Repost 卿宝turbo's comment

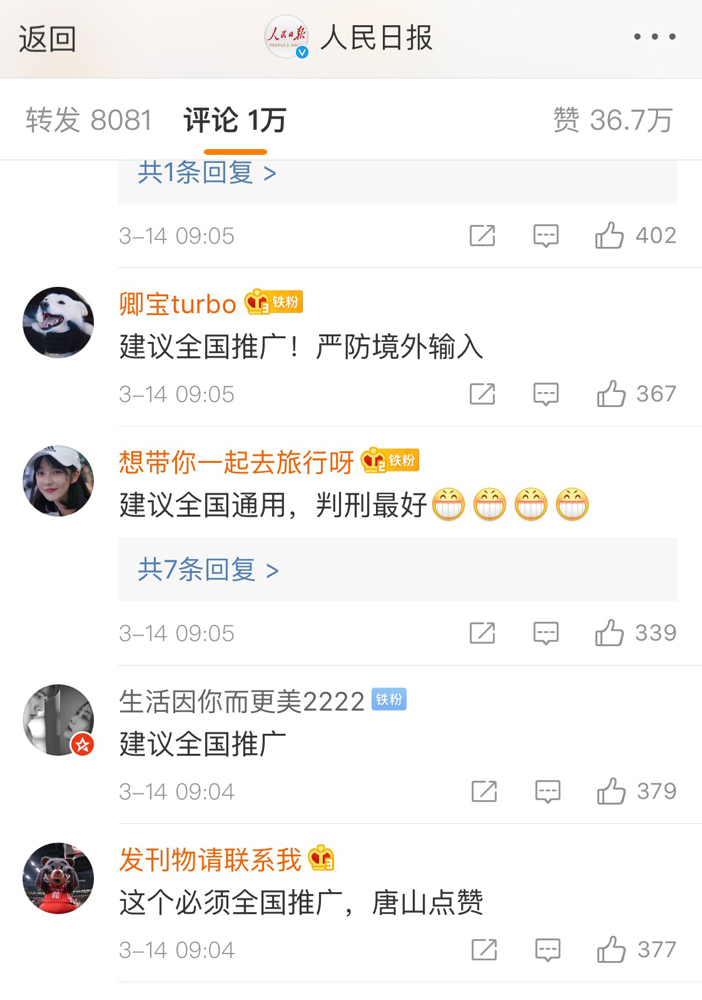(x=482, y=394)
